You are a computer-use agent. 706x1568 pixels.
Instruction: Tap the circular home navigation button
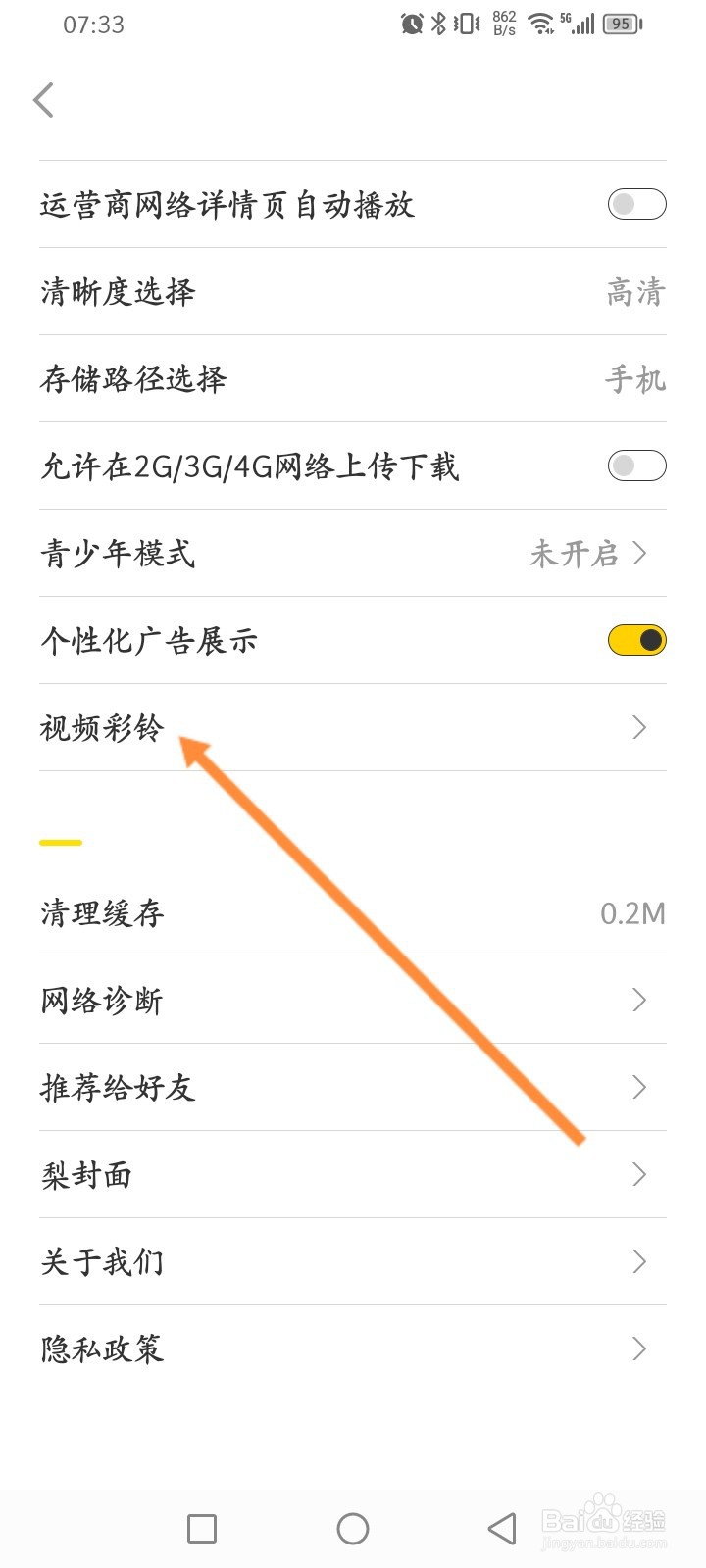pyautogui.click(x=353, y=1528)
